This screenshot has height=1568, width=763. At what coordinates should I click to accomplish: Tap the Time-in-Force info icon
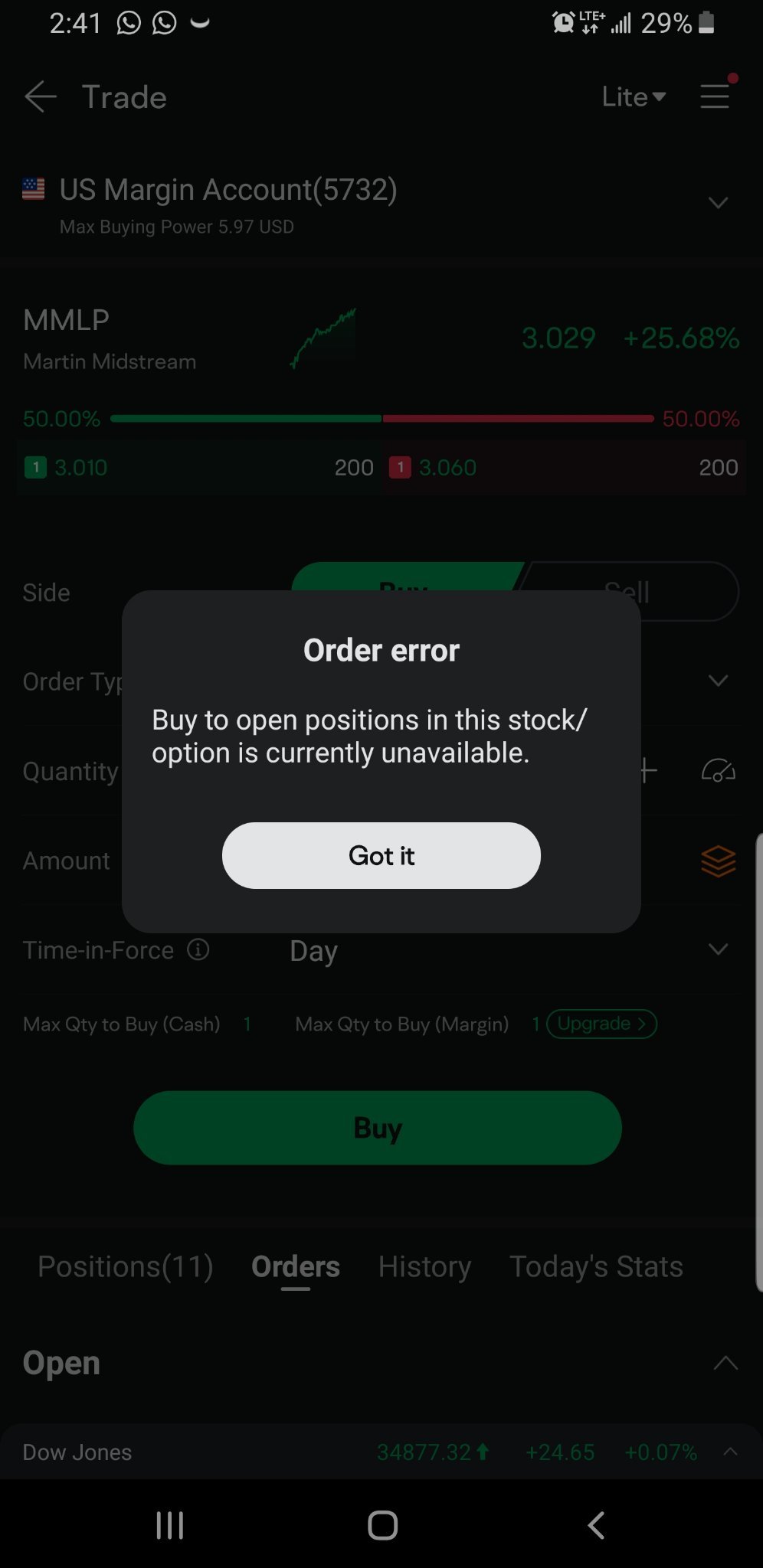(x=198, y=950)
